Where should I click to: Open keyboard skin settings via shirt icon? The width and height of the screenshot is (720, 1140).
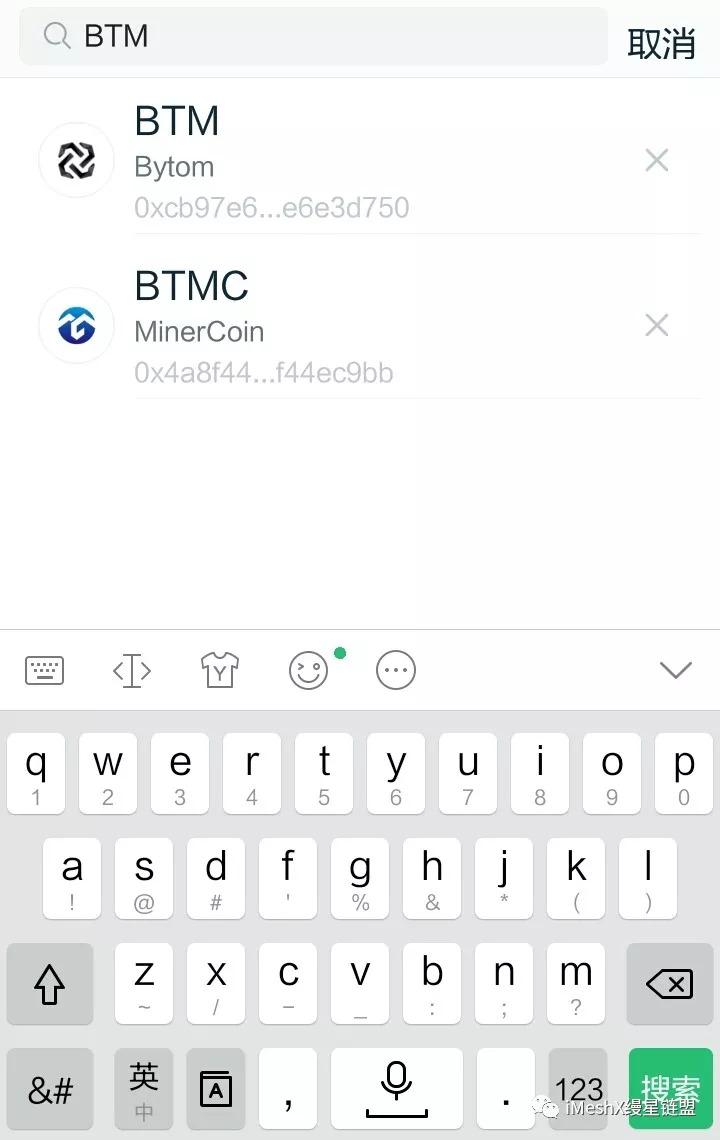coord(218,670)
